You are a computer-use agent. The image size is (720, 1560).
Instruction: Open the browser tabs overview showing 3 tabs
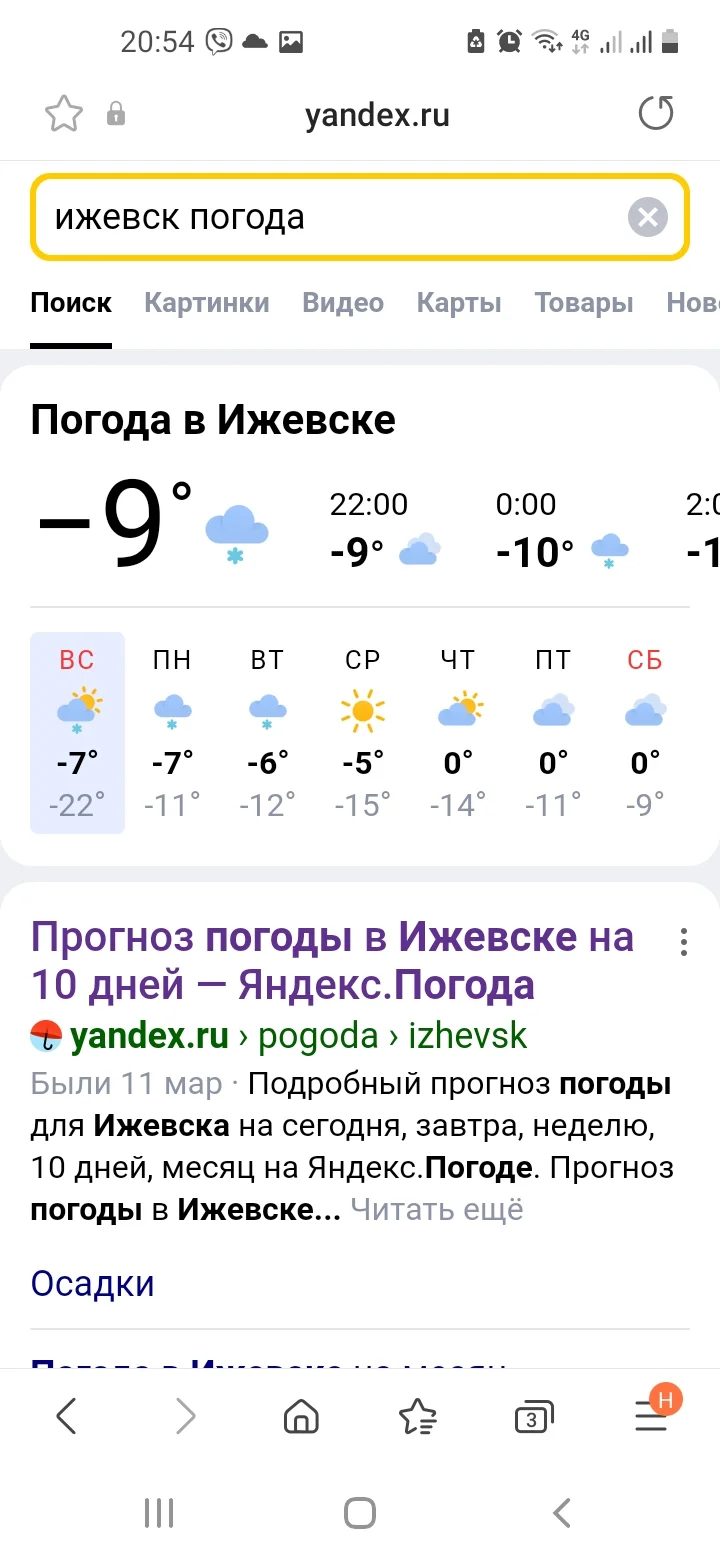tap(534, 1416)
